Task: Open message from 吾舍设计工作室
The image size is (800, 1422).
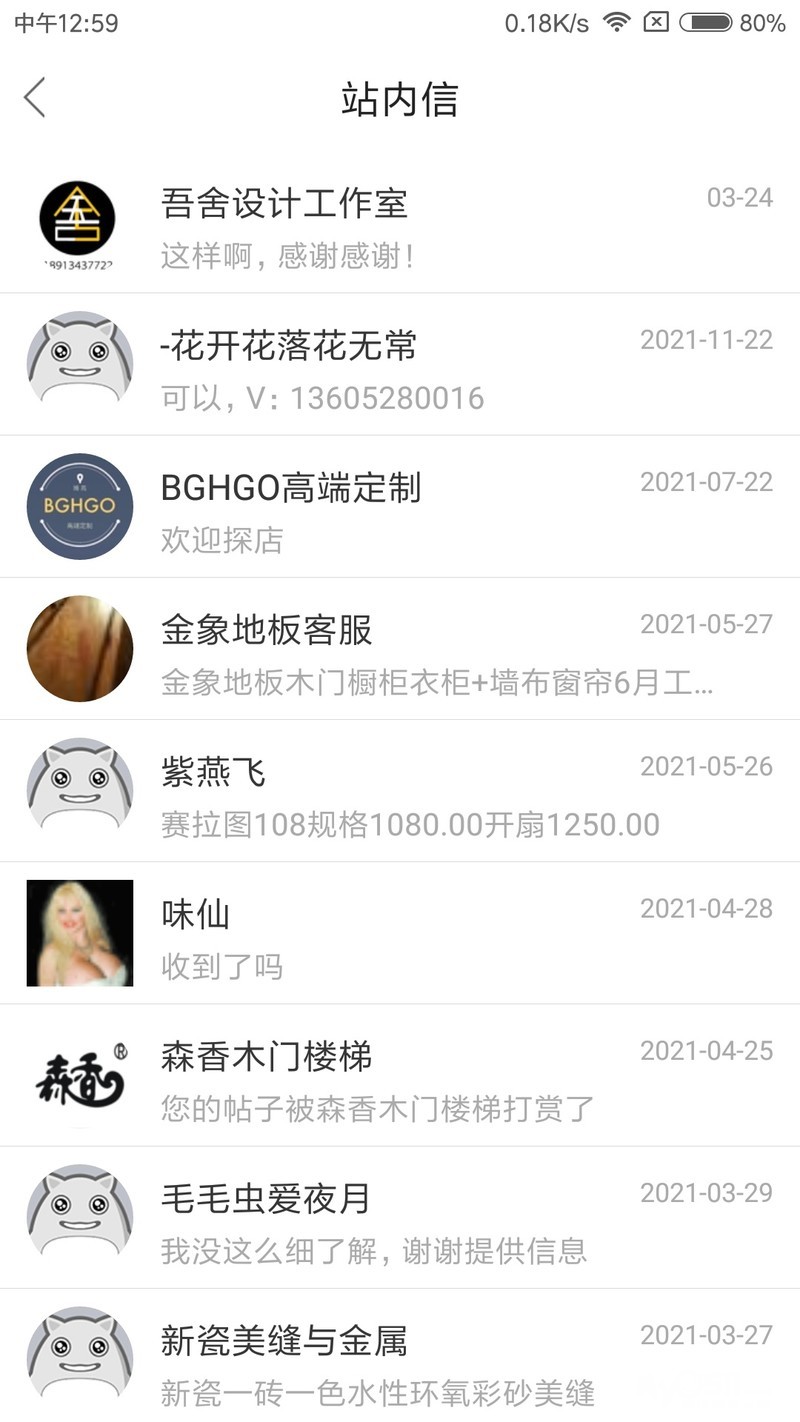Action: [400, 228]
